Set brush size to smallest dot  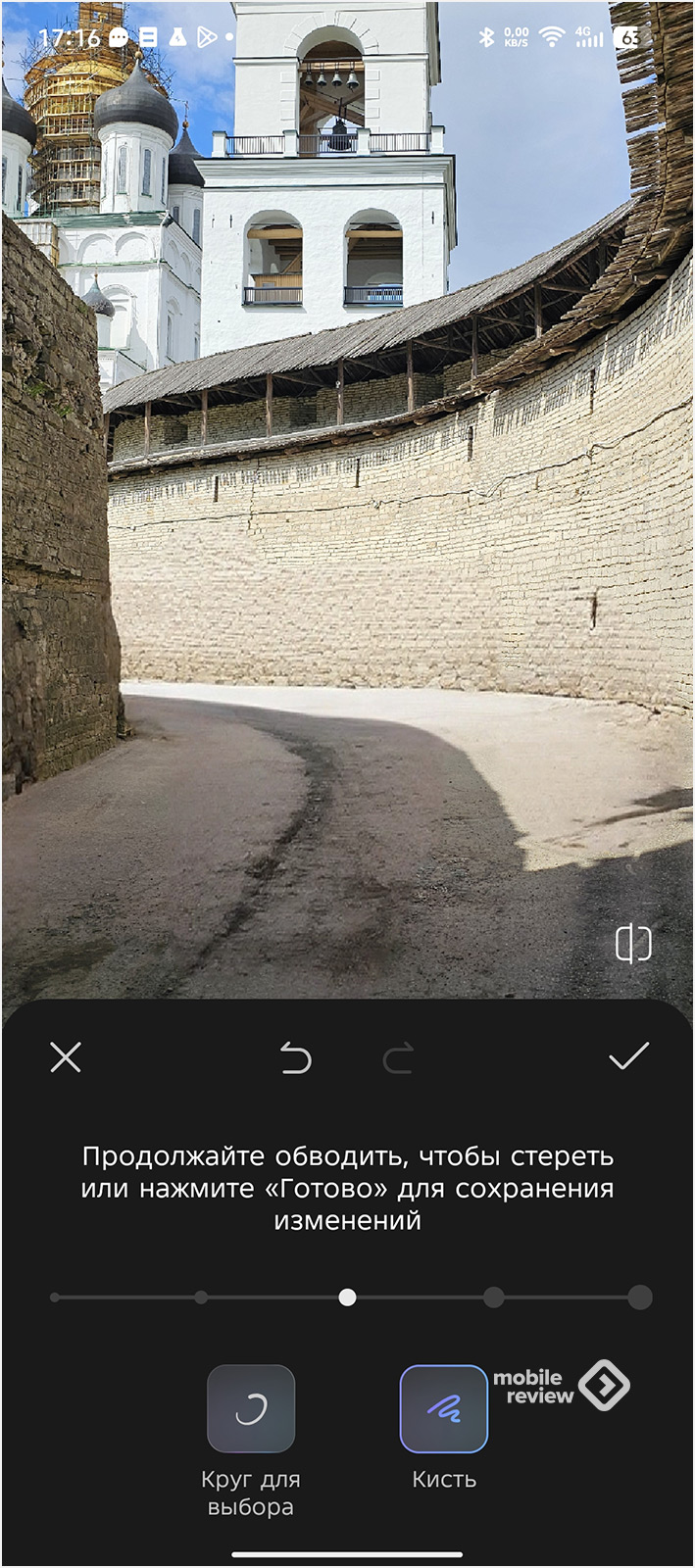55,1298
